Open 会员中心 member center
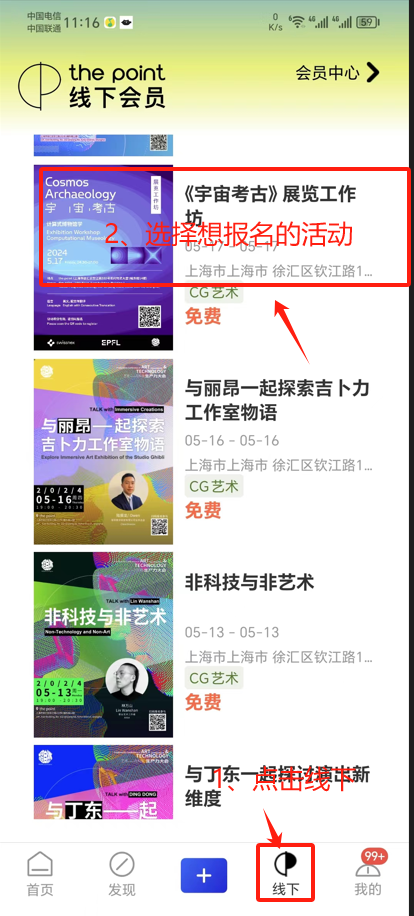414x916 pixels. pos(338,73)
